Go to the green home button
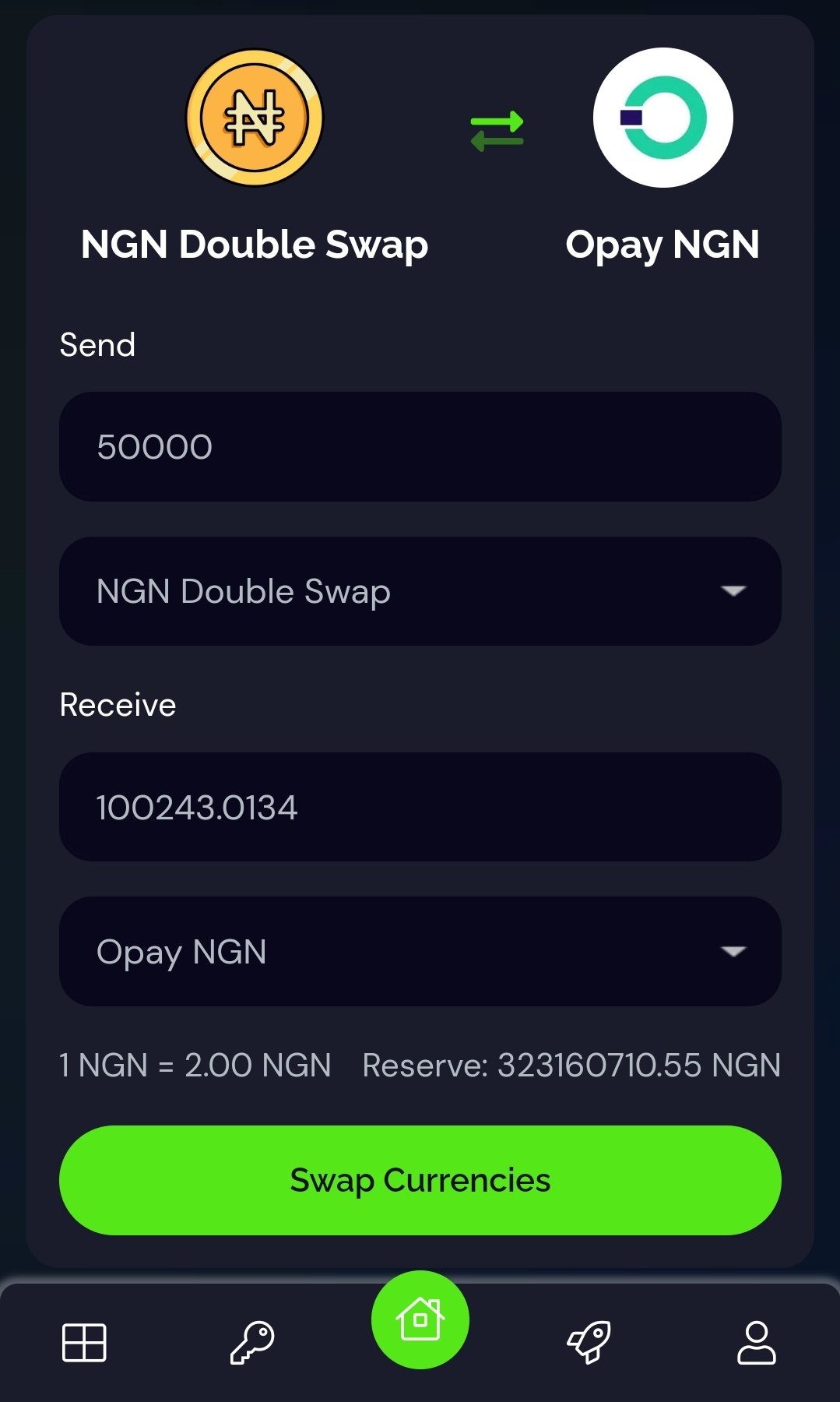The image size is (840, 1402). [420, 1319]
